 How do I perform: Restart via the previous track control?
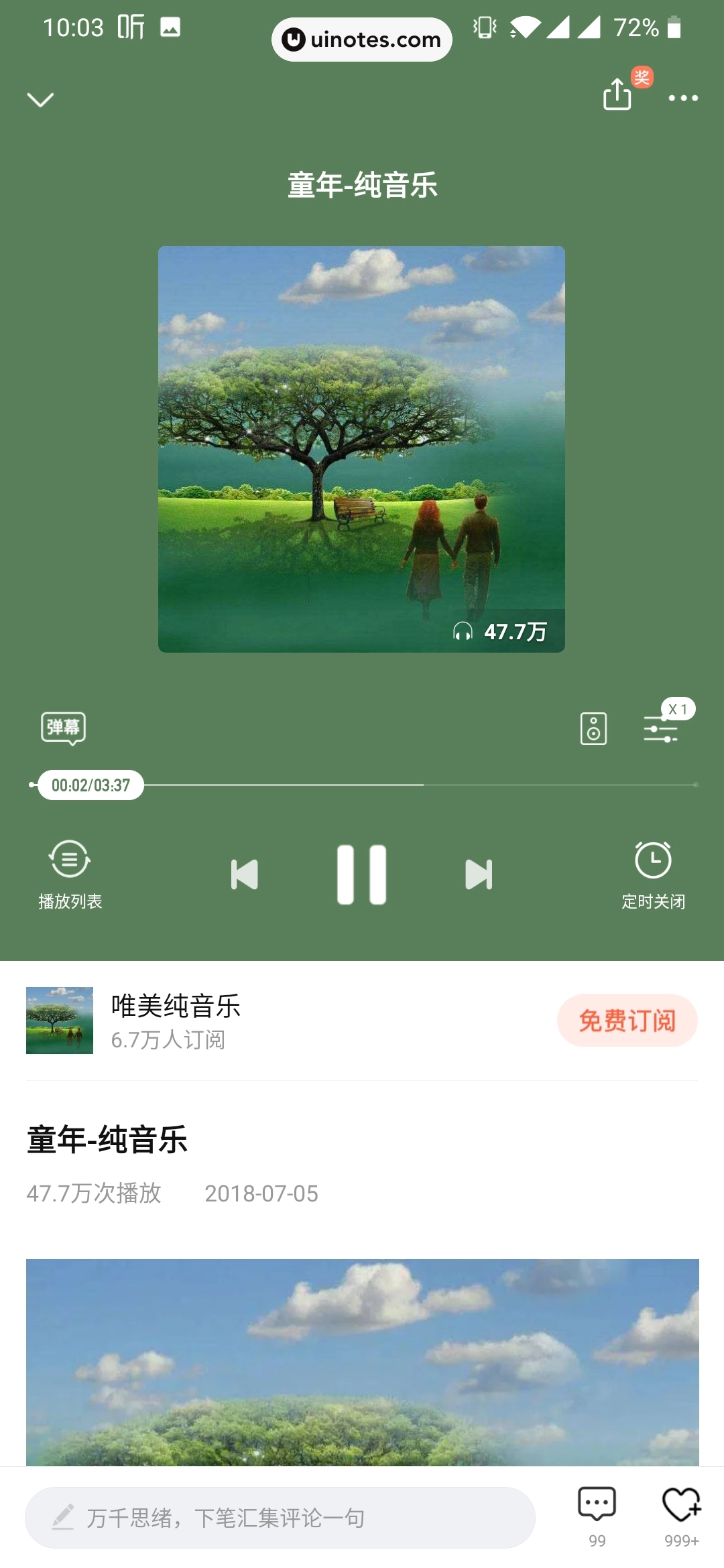pos(246,874)
